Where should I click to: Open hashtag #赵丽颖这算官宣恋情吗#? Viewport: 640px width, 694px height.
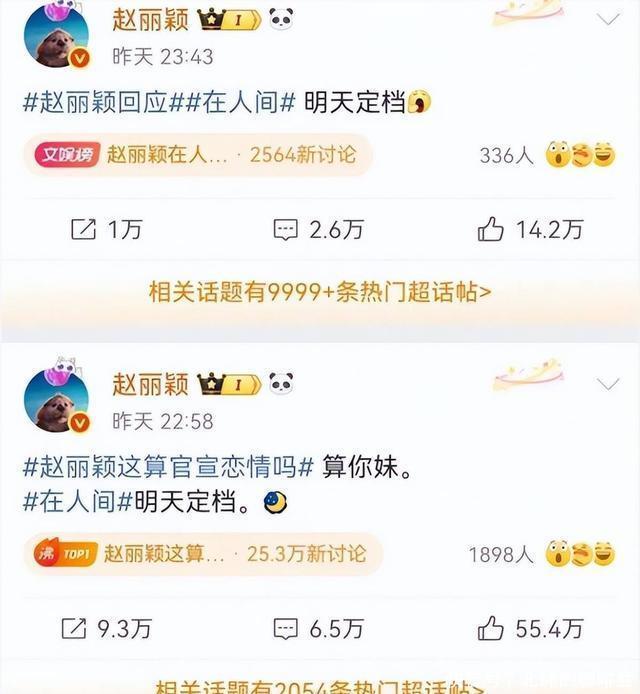click(x=168, y=467)
